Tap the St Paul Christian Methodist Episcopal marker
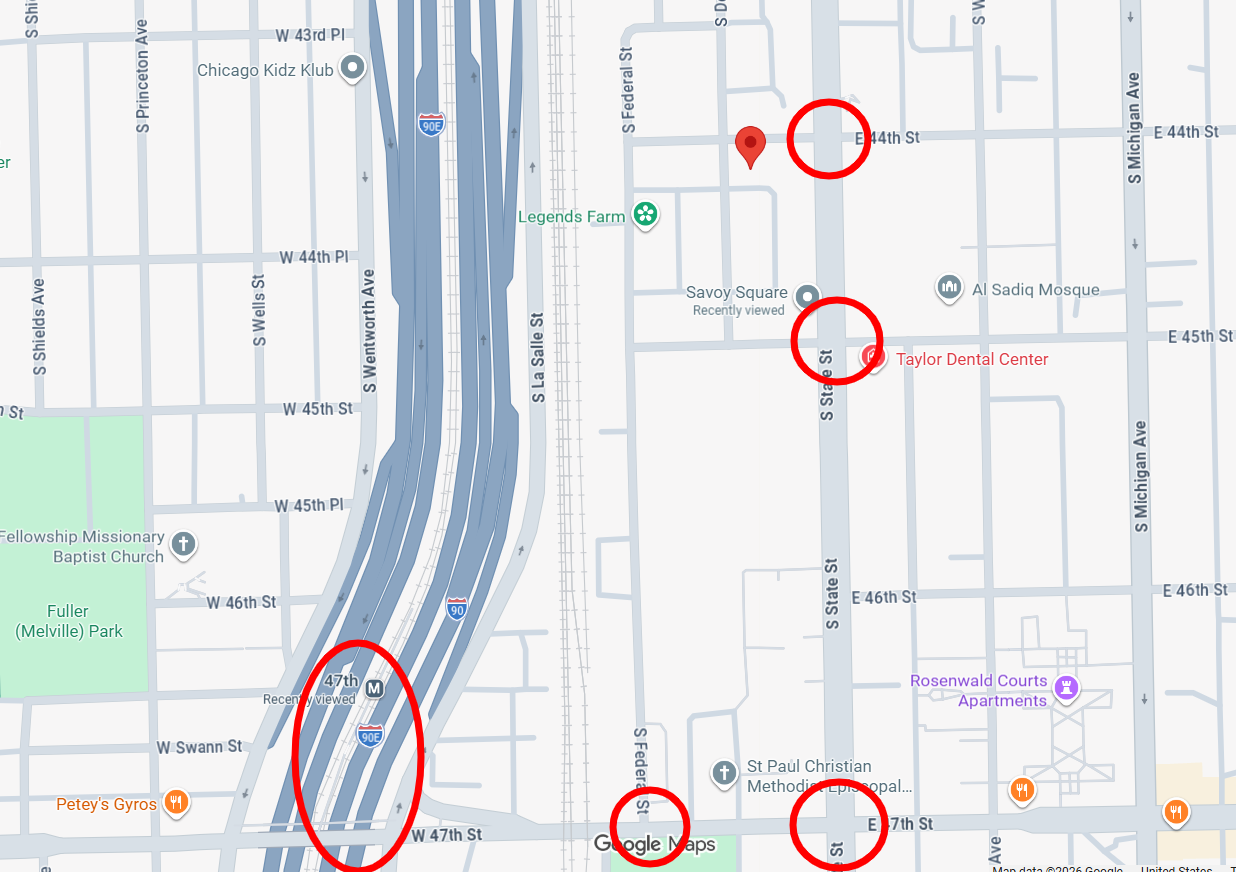 (724, 772)
